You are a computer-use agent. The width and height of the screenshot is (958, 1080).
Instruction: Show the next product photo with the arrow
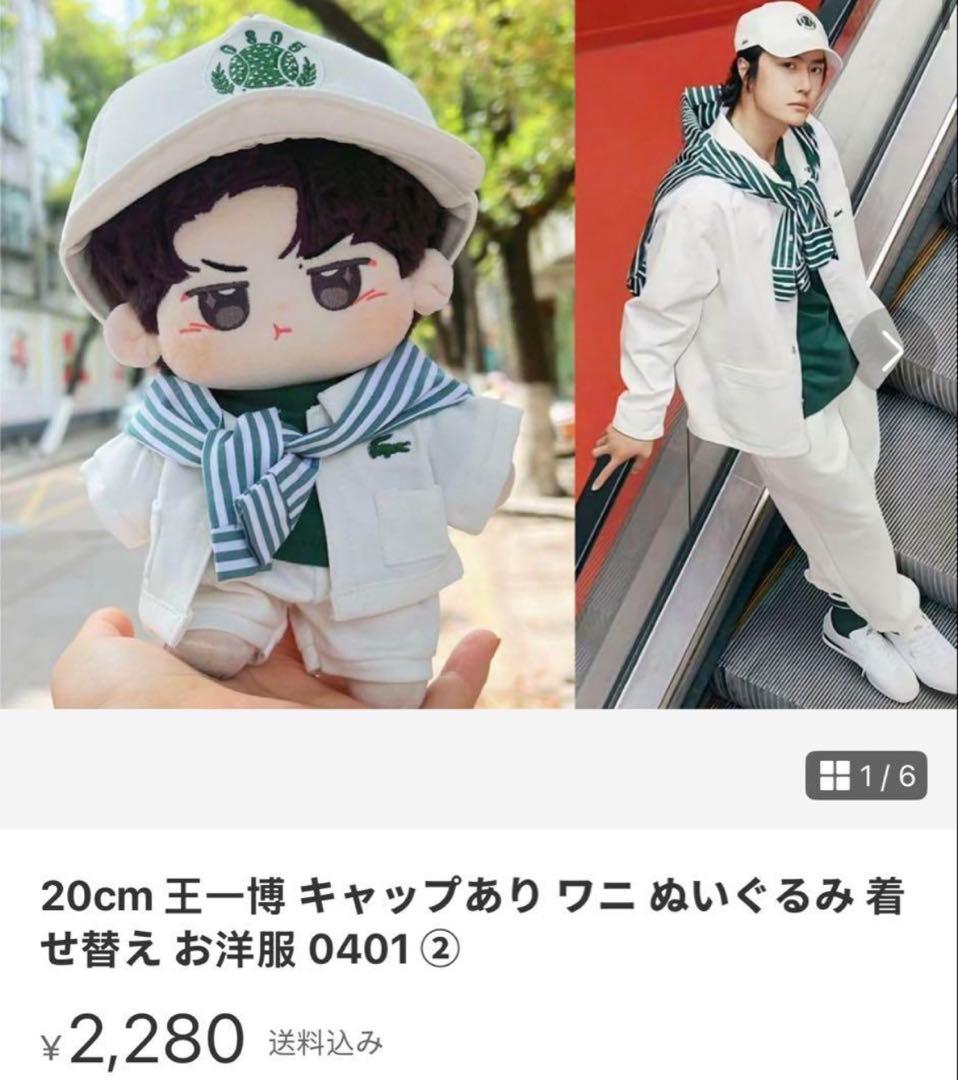[x=889, y=349]
